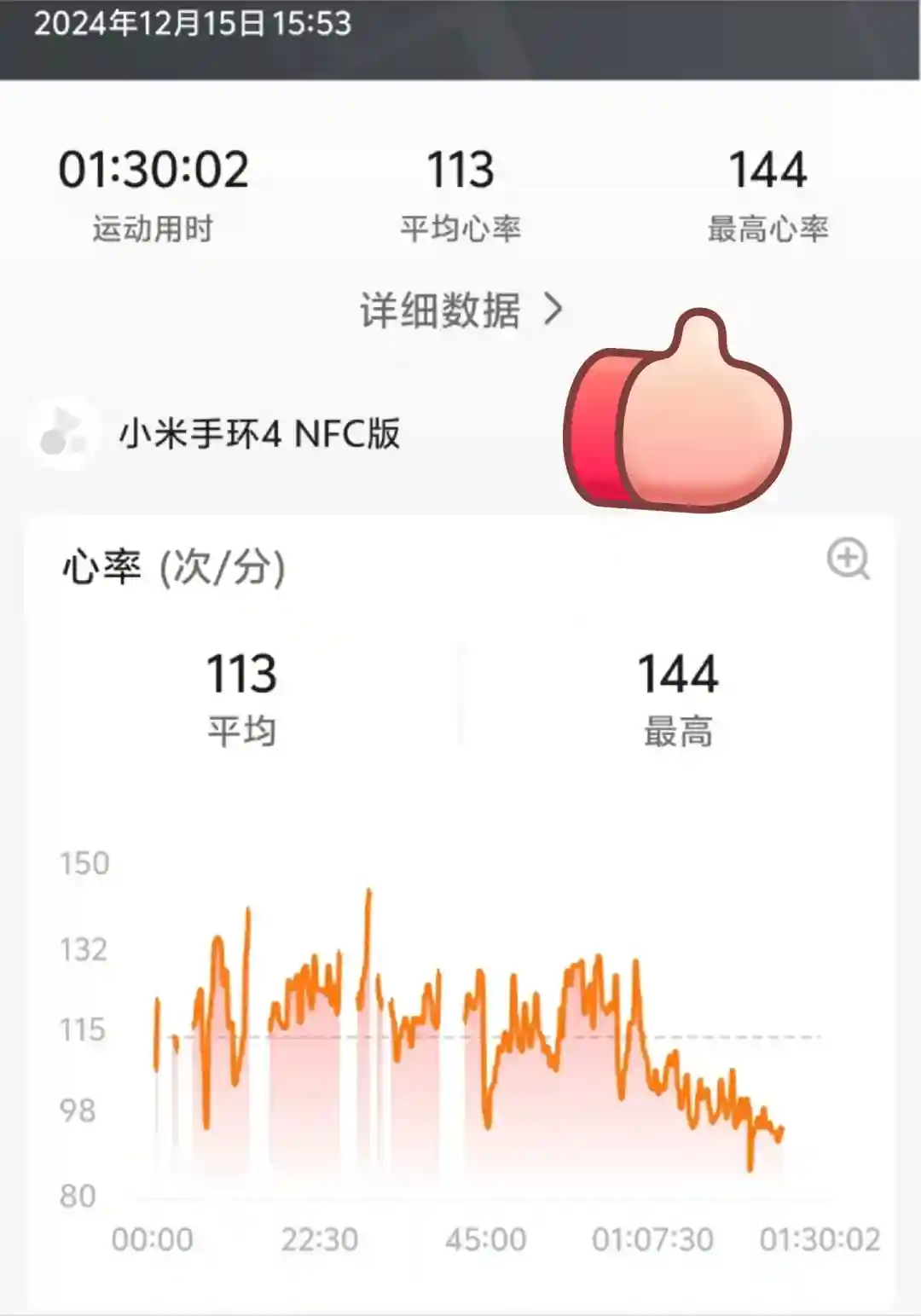The height and width of the screenshot is (1316, 921).
Task: Open 详细数据 detailed data
Action: [460, 310]
